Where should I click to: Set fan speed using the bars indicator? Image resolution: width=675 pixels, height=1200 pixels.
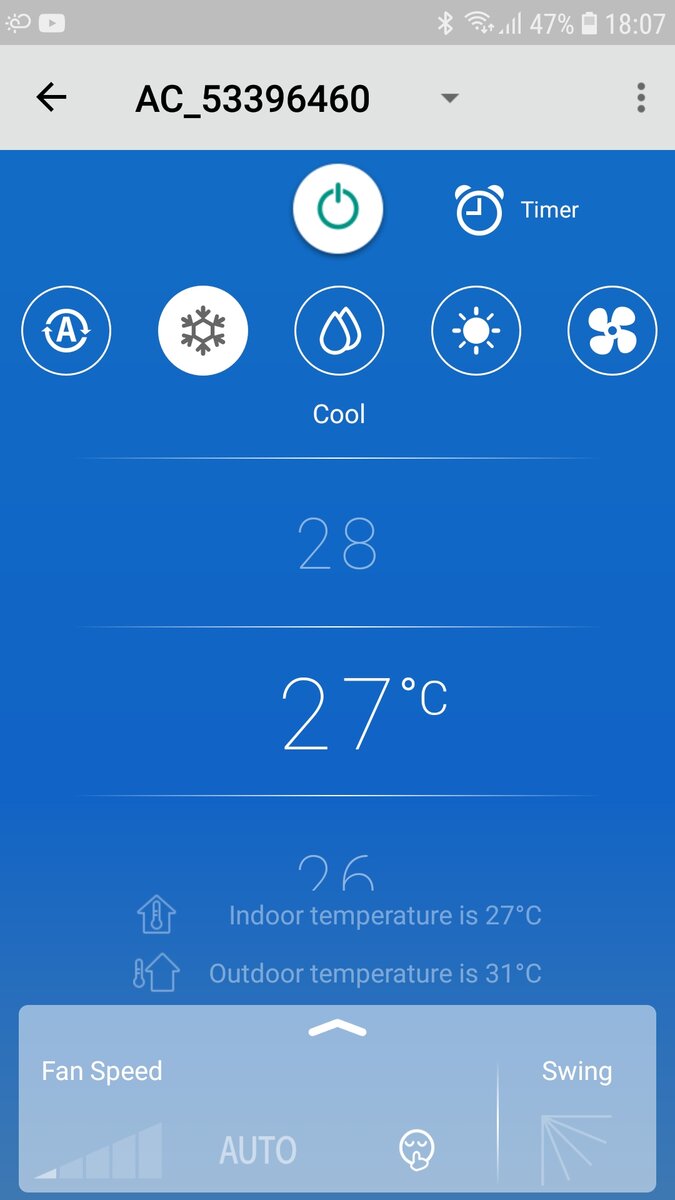pos(98,1150)
